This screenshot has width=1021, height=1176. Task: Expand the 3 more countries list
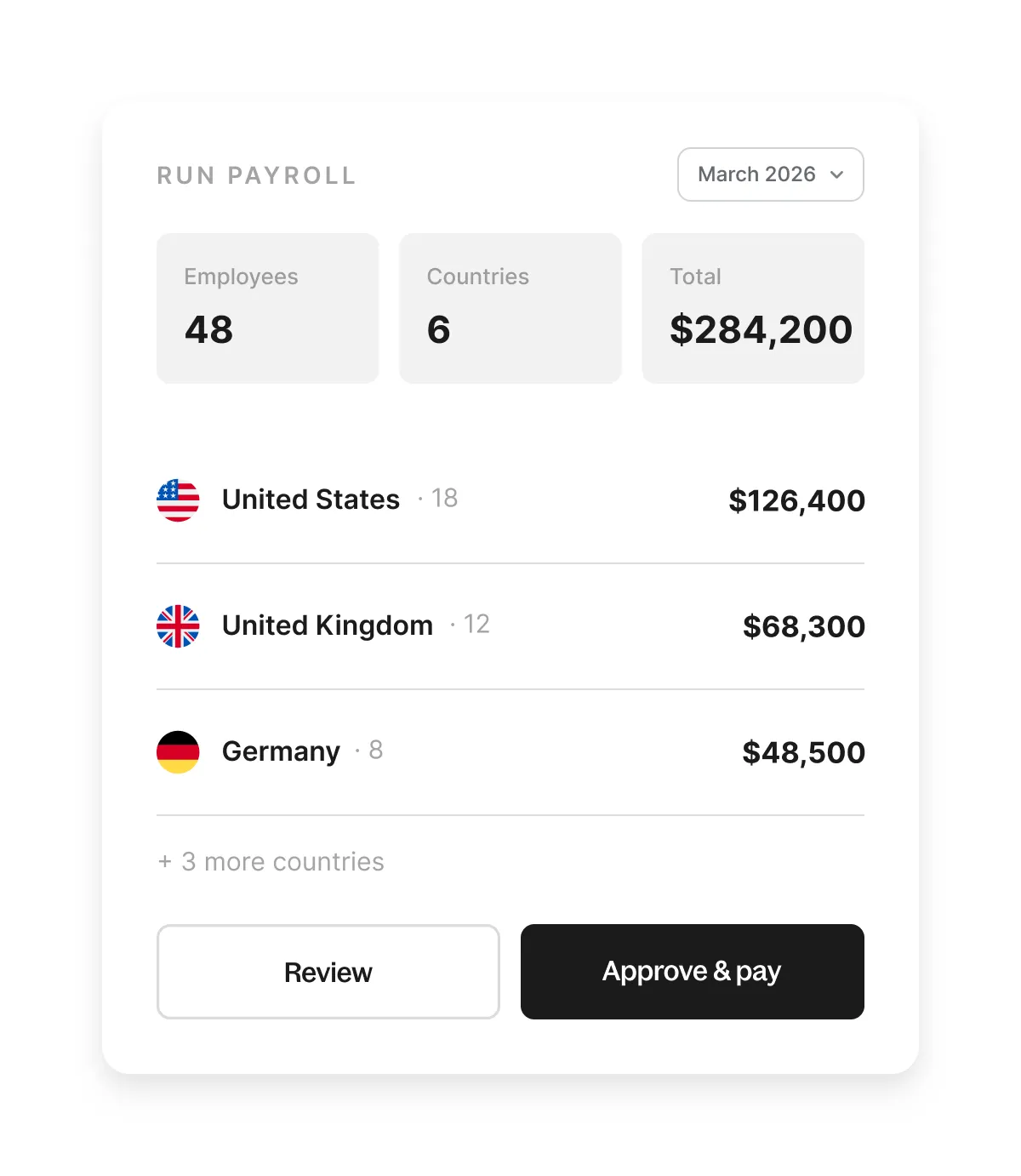coord(271,861)
